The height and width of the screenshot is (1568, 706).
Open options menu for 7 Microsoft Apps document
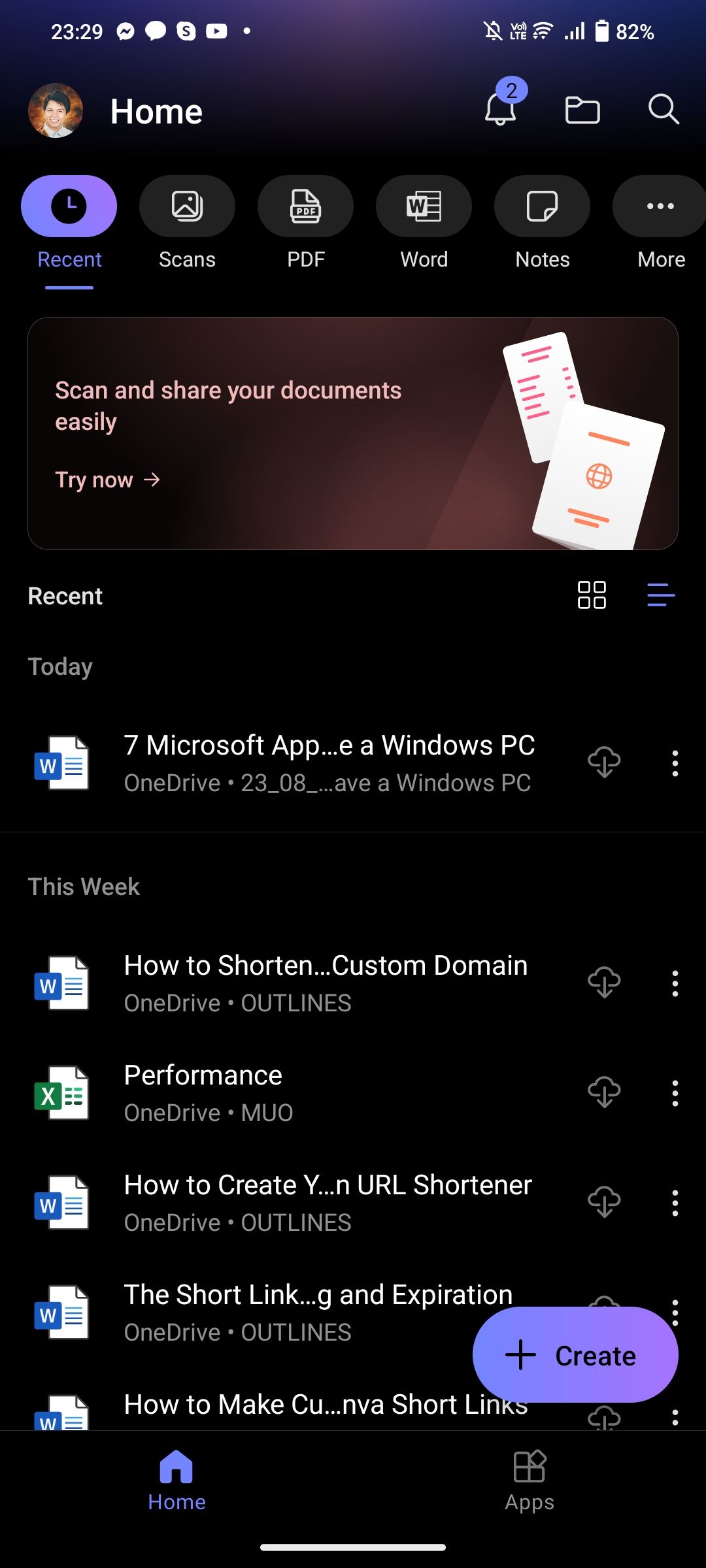click(675, 763)
